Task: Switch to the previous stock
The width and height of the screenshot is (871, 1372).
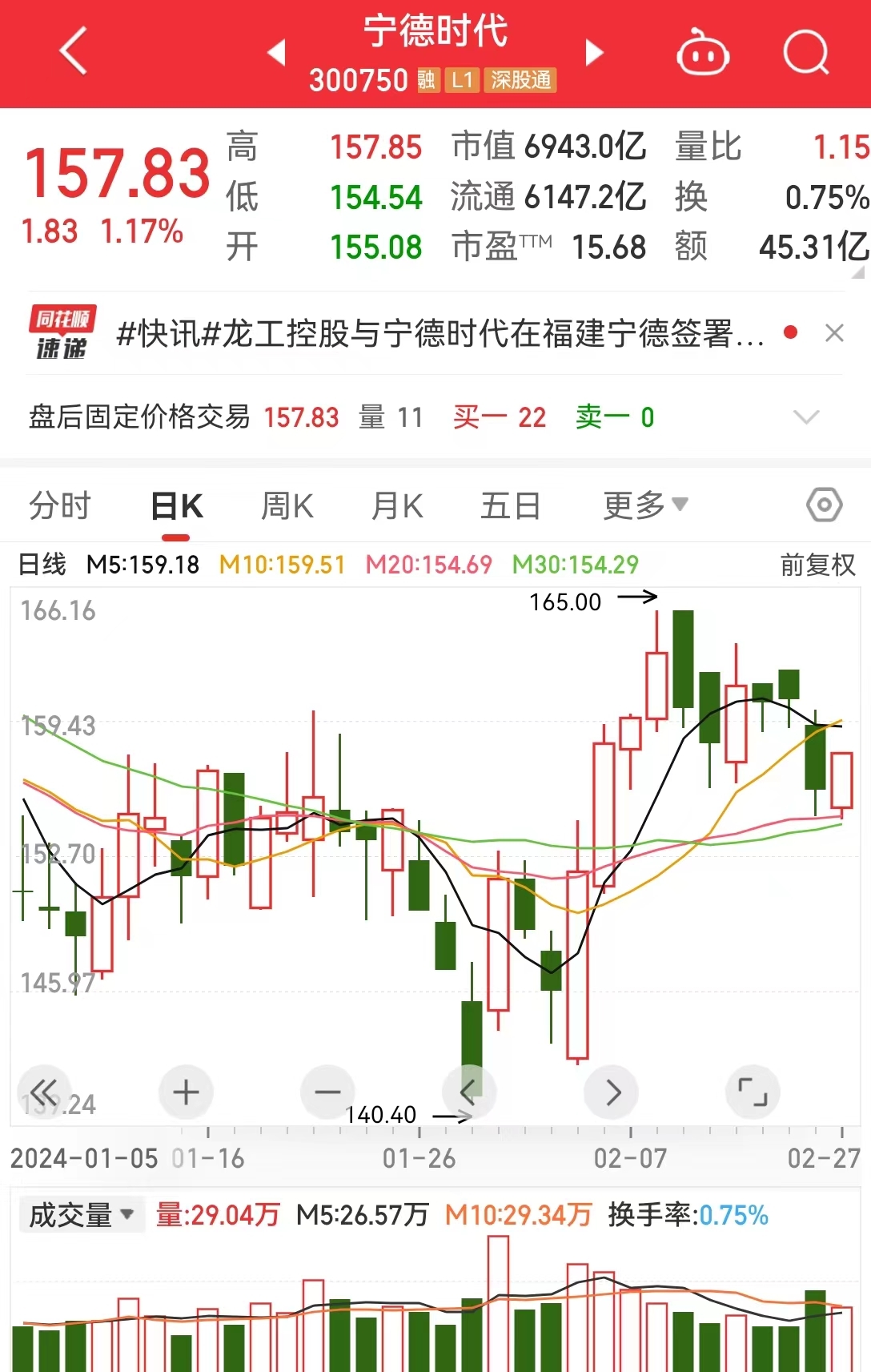Action: pyautogui.click(x=277, y=53)
